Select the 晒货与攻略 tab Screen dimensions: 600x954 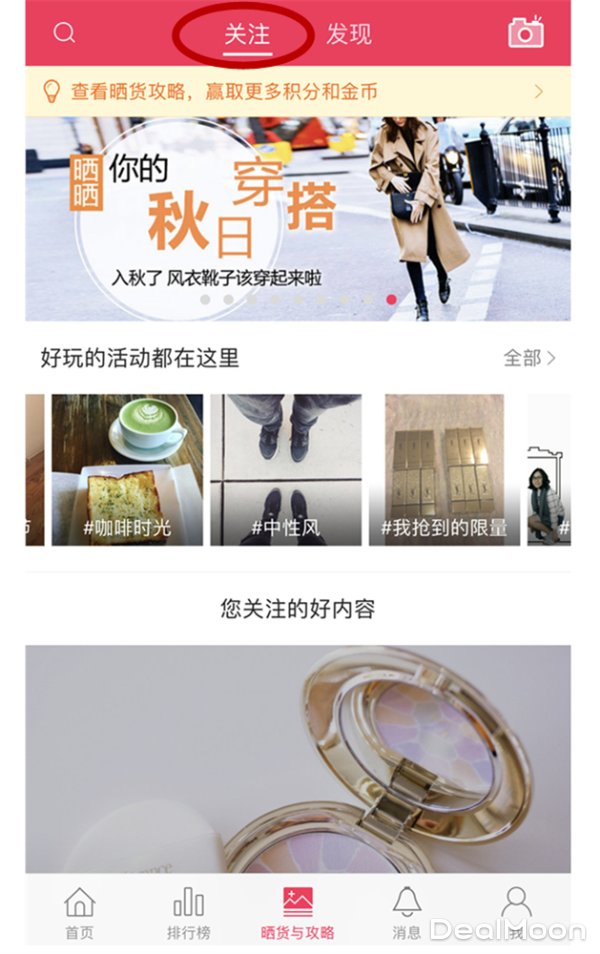coord(297,914)
